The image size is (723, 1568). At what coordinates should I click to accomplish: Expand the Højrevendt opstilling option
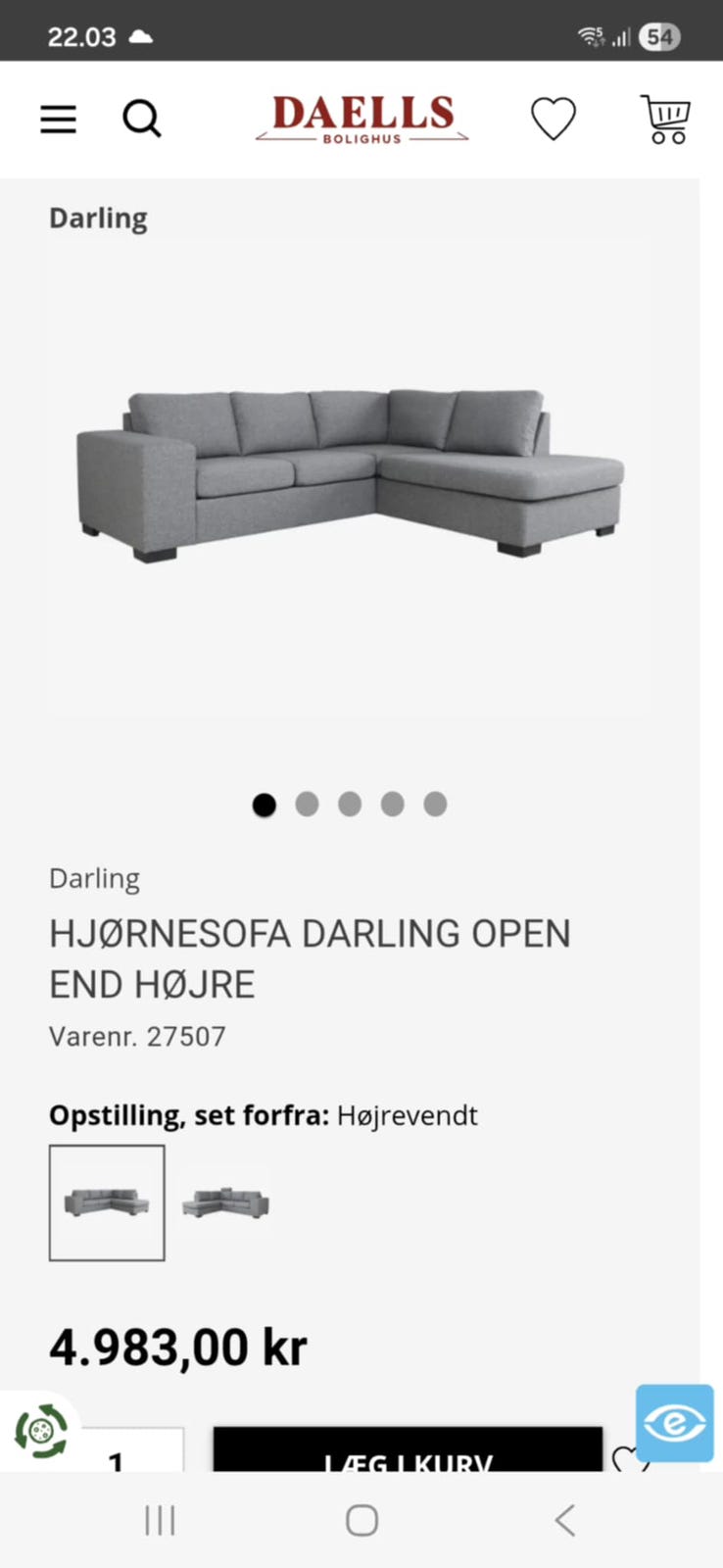coord(408,1115)
